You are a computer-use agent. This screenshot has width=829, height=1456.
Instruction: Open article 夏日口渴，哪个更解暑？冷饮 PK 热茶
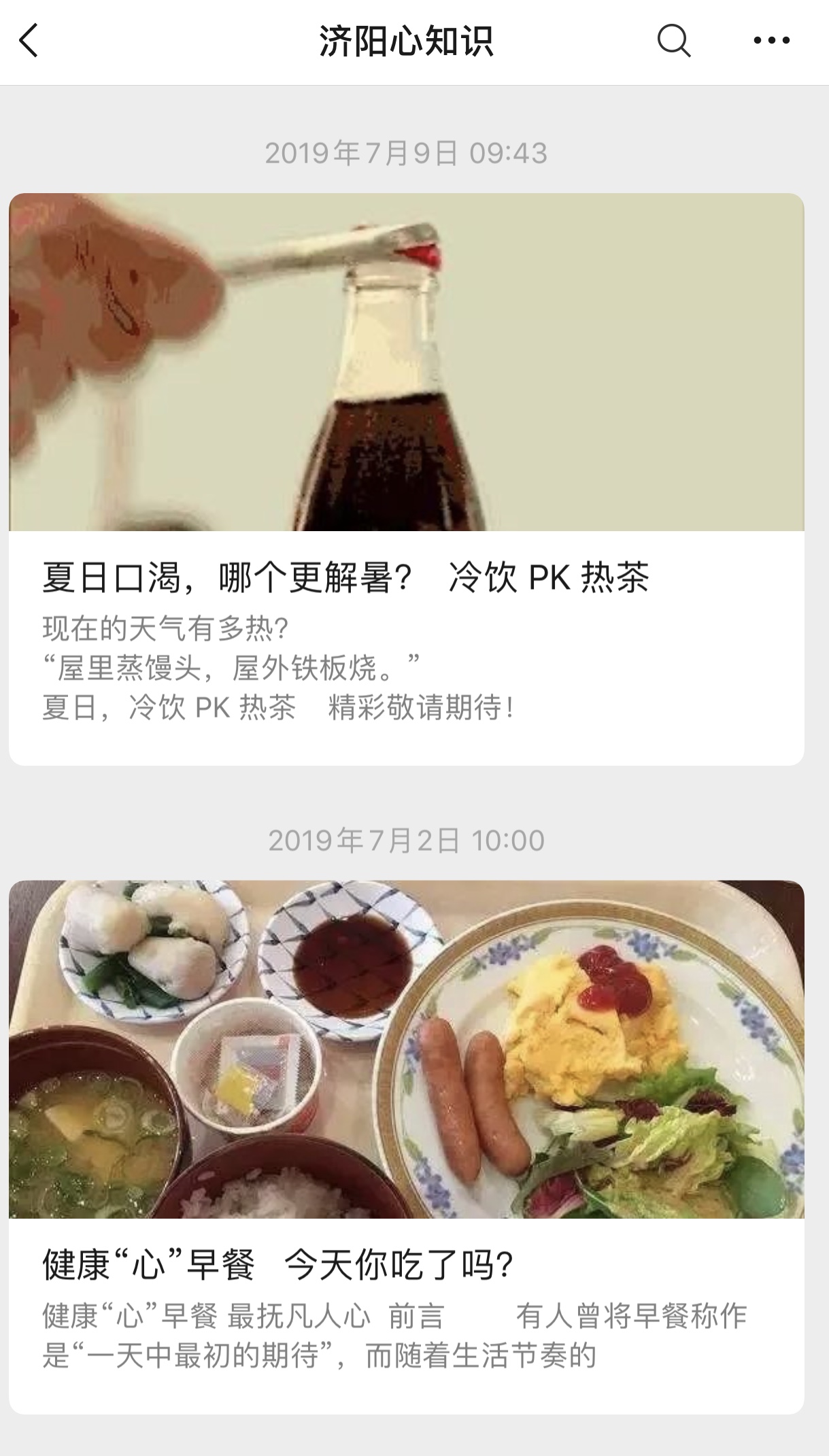tap(345, 578)
